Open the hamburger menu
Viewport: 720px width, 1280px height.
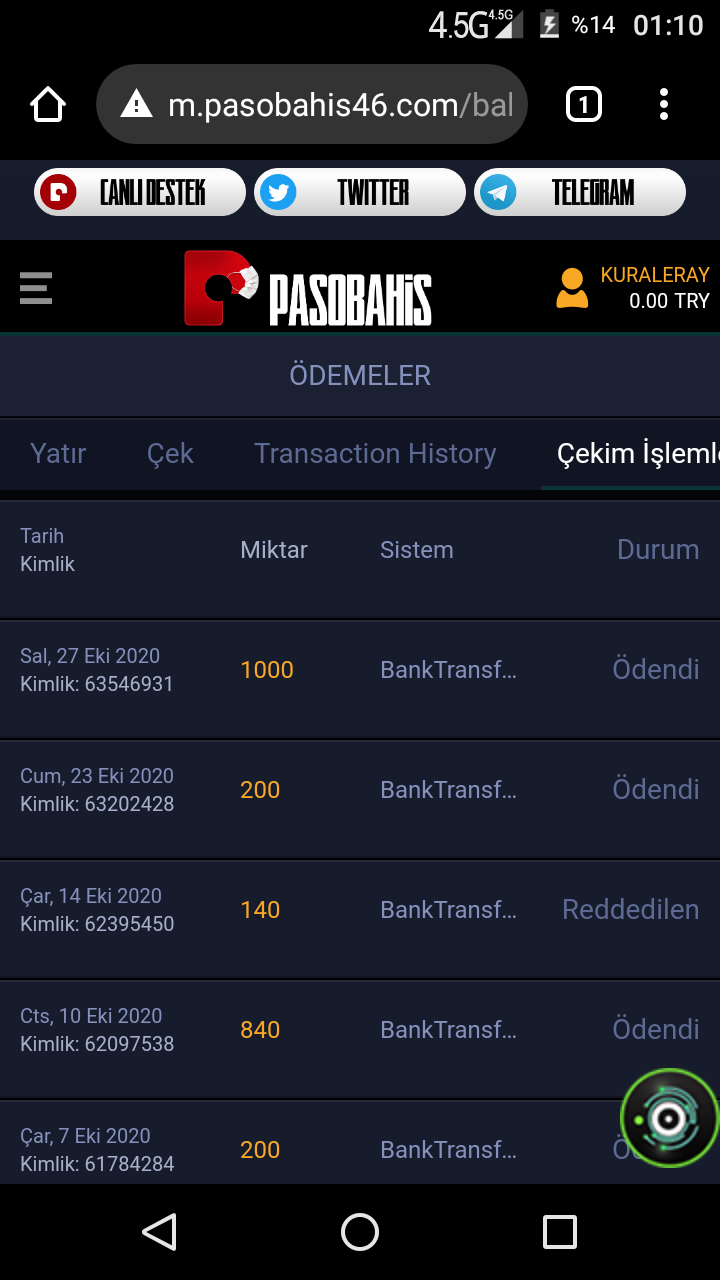click(x=36, y=288)
